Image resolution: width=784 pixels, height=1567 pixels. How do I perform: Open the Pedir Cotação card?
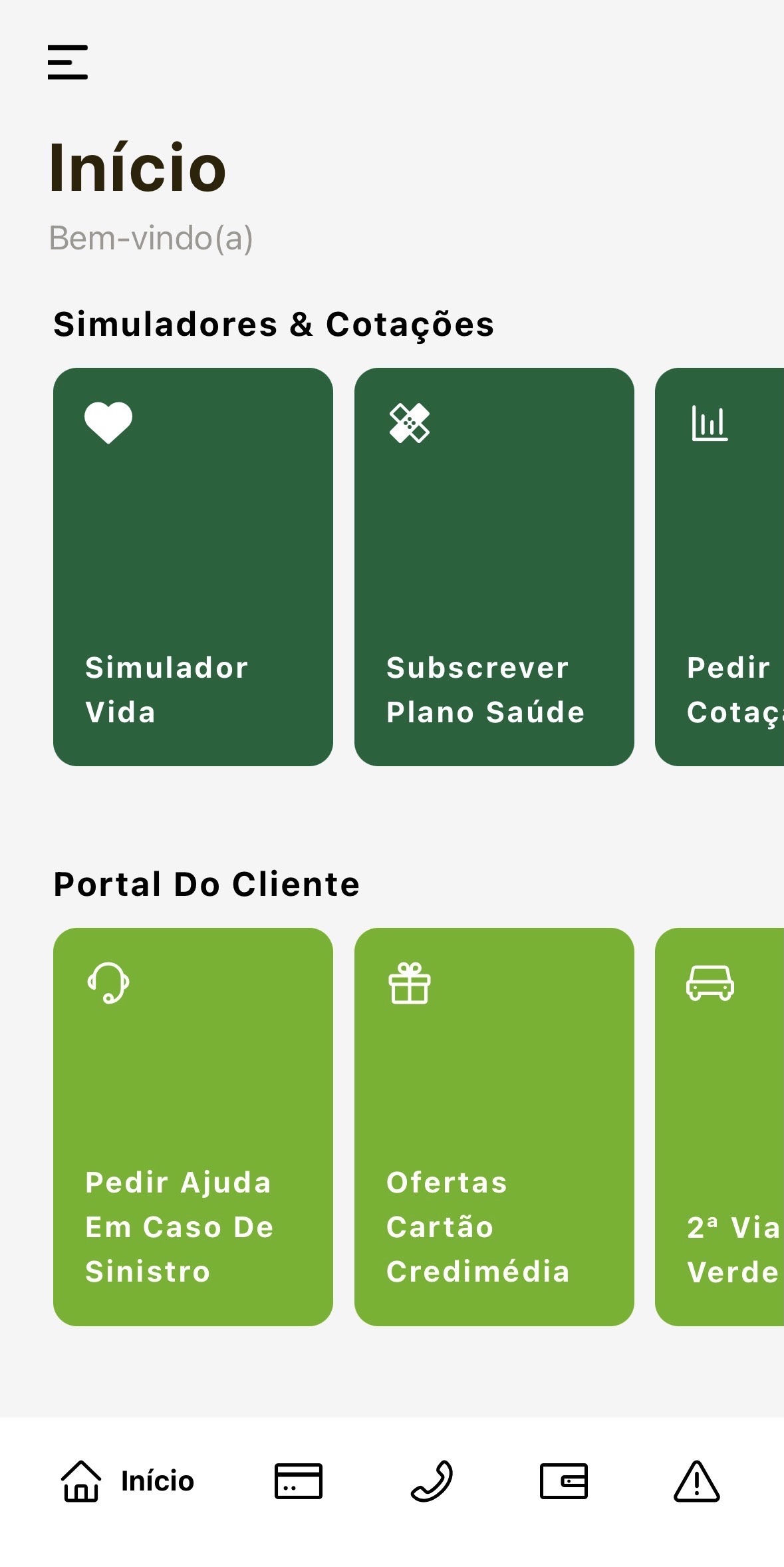point(719,567)
